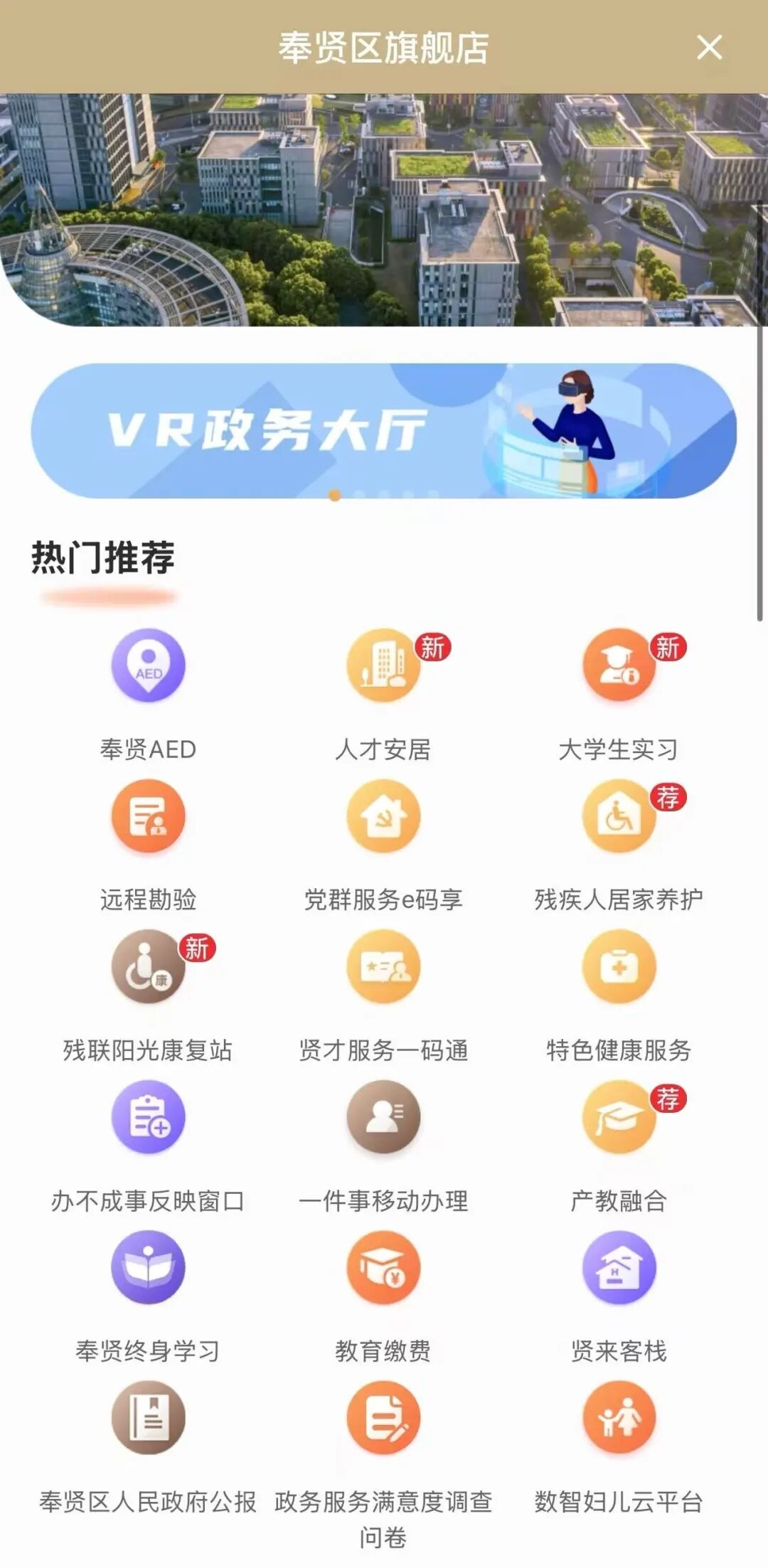Go to 教育缴费

(383, 1268)
